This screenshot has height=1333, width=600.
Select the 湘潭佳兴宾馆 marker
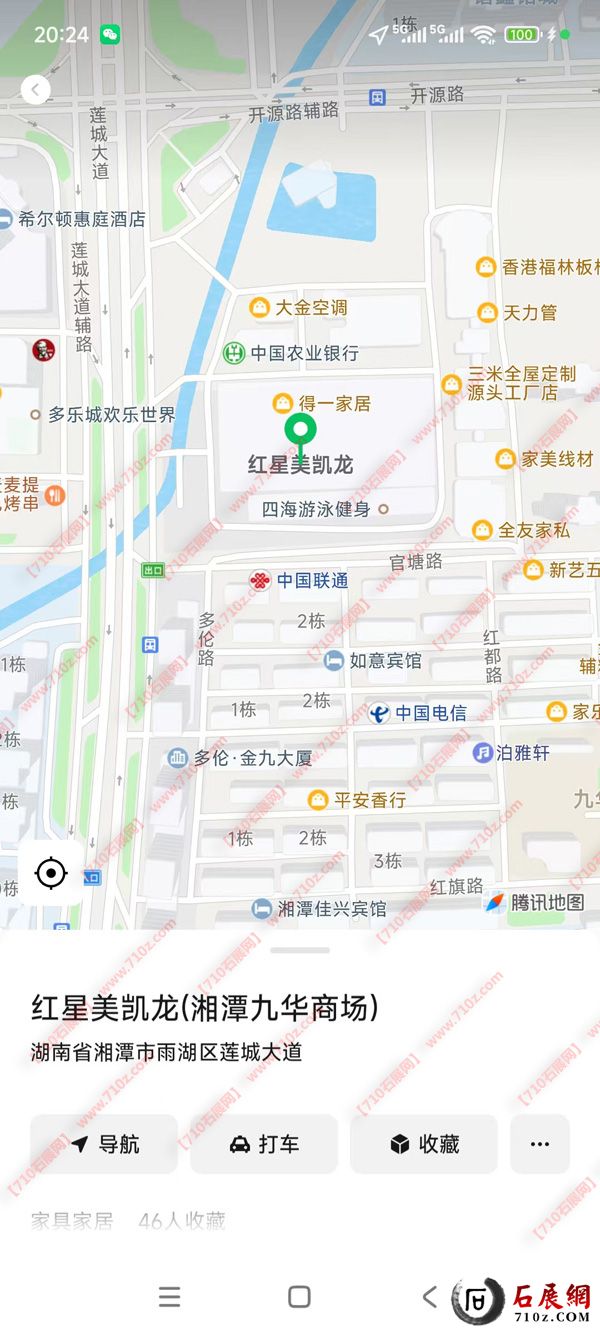[262, 909]
